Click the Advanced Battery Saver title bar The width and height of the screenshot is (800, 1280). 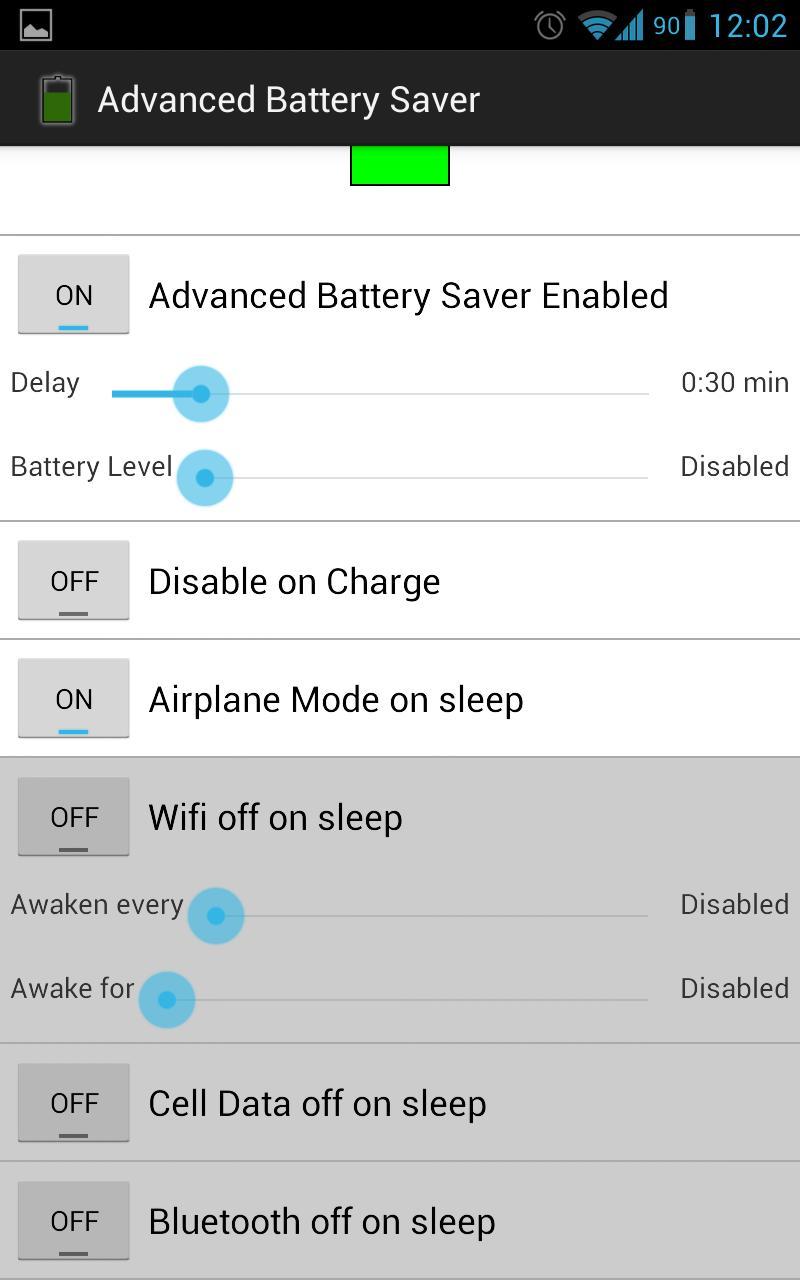[x=289, y=98]
